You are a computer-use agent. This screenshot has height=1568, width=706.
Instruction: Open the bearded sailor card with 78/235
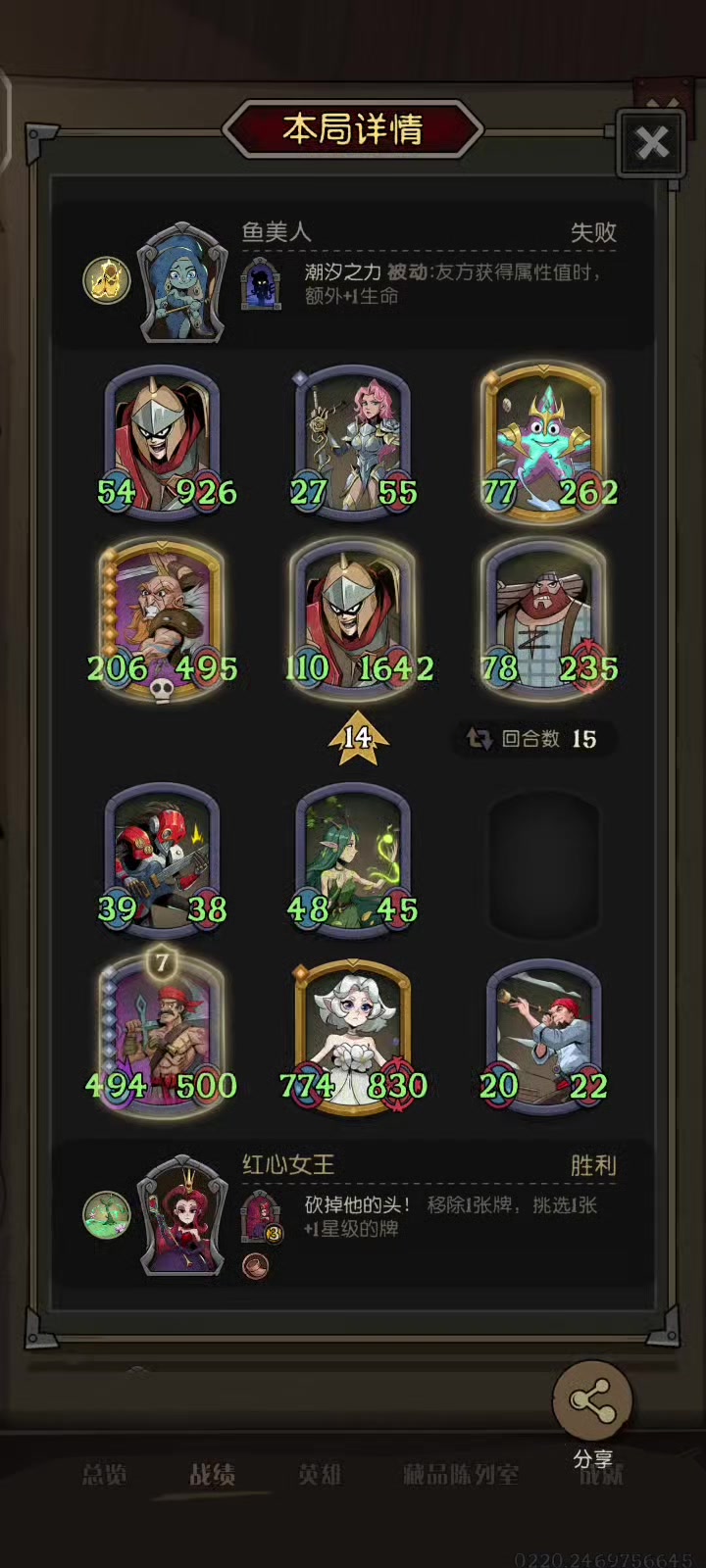[x=544, y=617]
